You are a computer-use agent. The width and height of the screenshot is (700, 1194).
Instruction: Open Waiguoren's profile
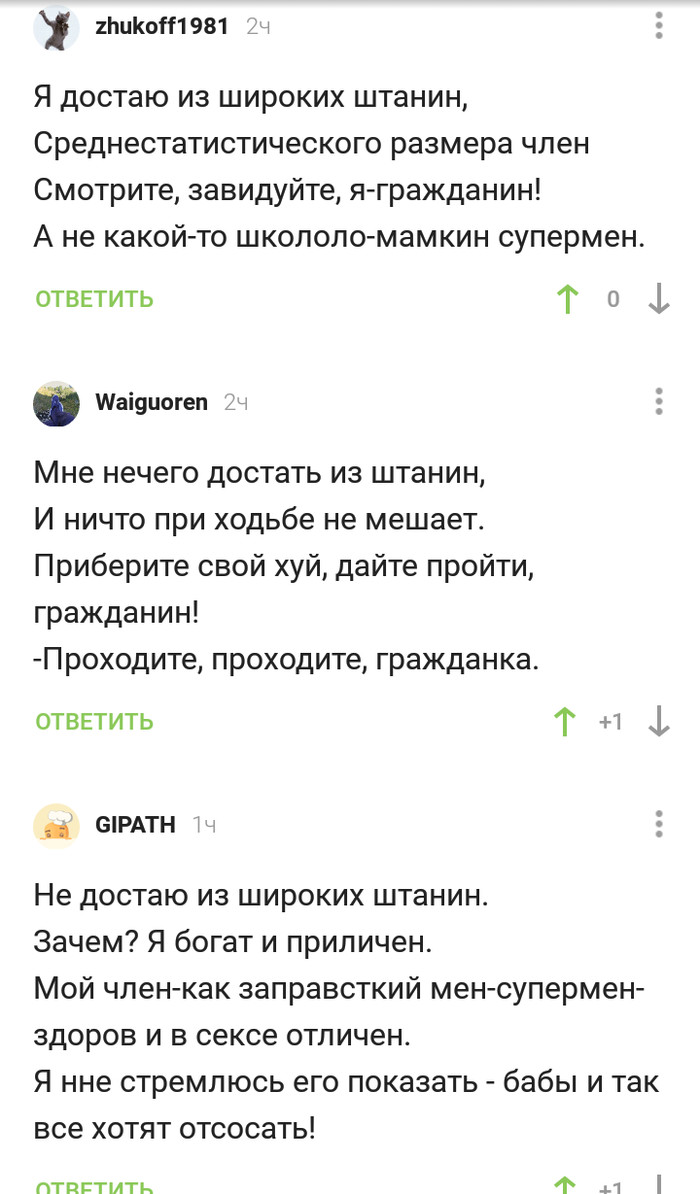pos(151,403)
